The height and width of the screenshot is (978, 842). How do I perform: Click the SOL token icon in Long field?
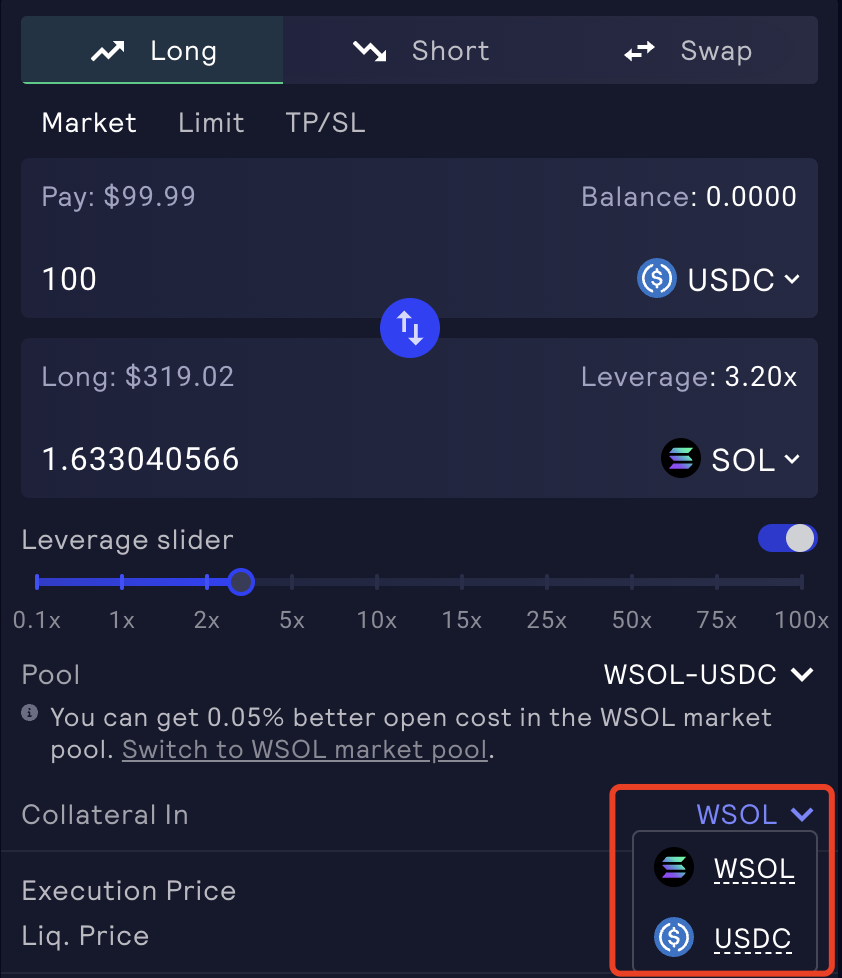click(x=681, y=458)
